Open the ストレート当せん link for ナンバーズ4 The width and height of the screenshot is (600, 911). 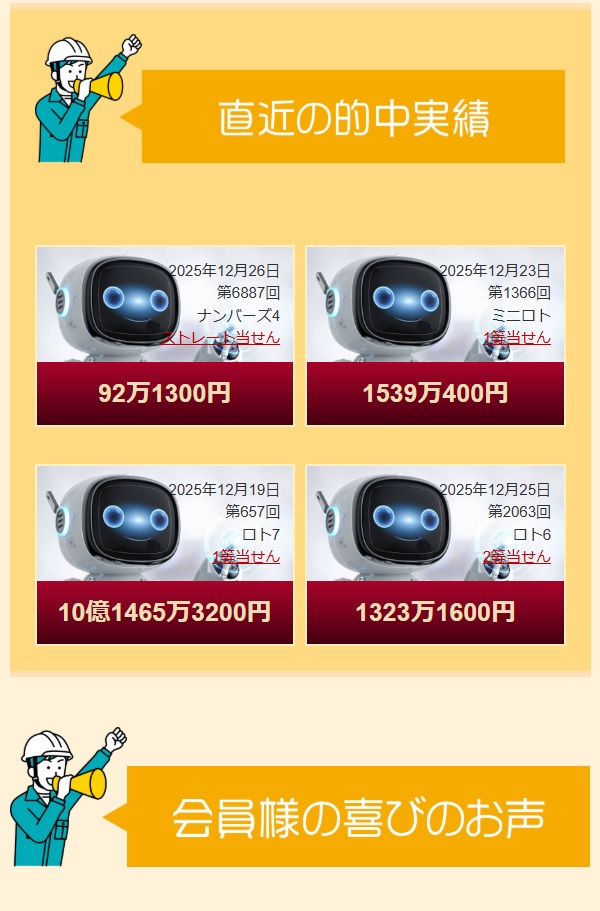click(x=221, y=338)
